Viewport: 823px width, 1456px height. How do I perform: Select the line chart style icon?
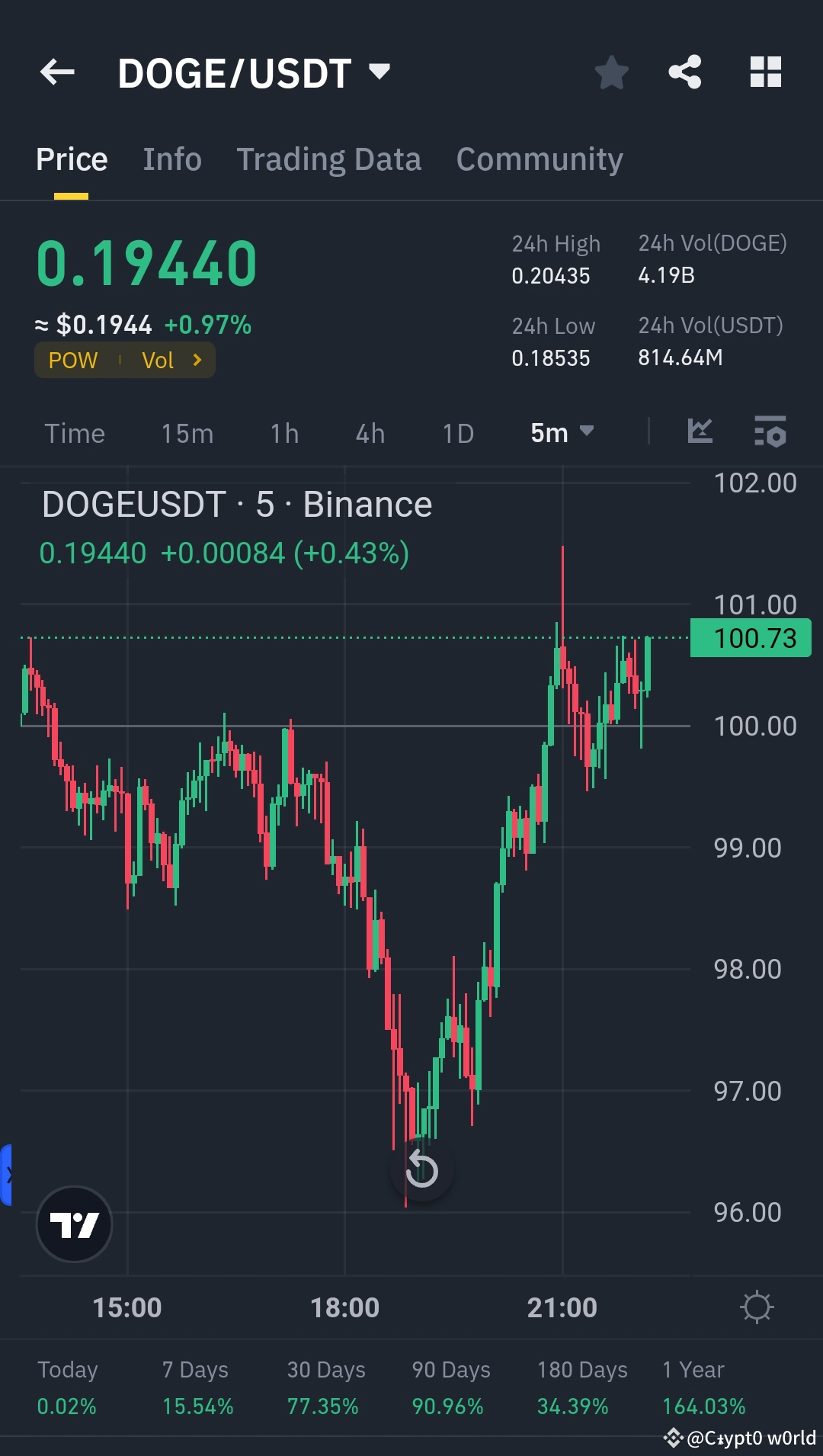pyautogui.click(x=700, y=431)
